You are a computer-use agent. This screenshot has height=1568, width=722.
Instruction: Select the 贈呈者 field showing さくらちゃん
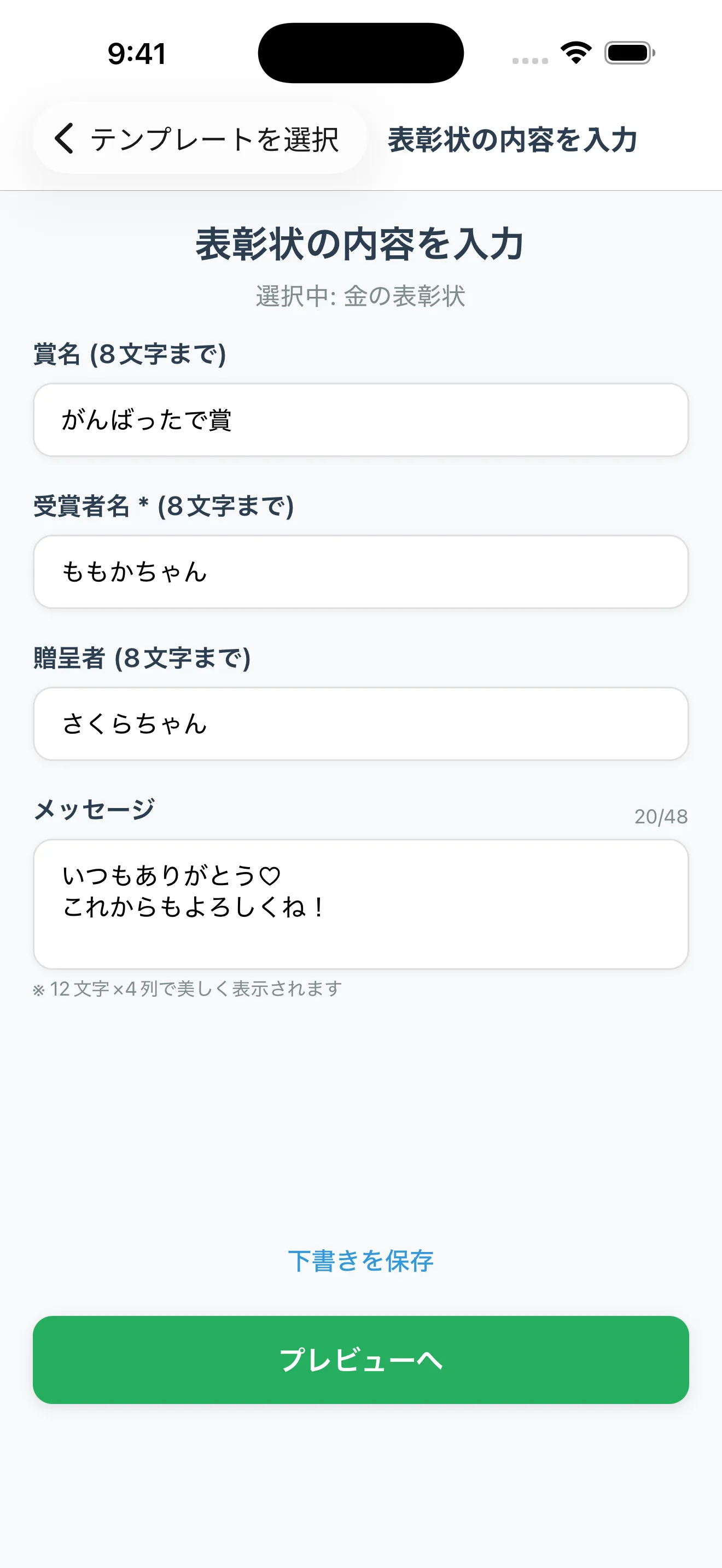point(360,724)
